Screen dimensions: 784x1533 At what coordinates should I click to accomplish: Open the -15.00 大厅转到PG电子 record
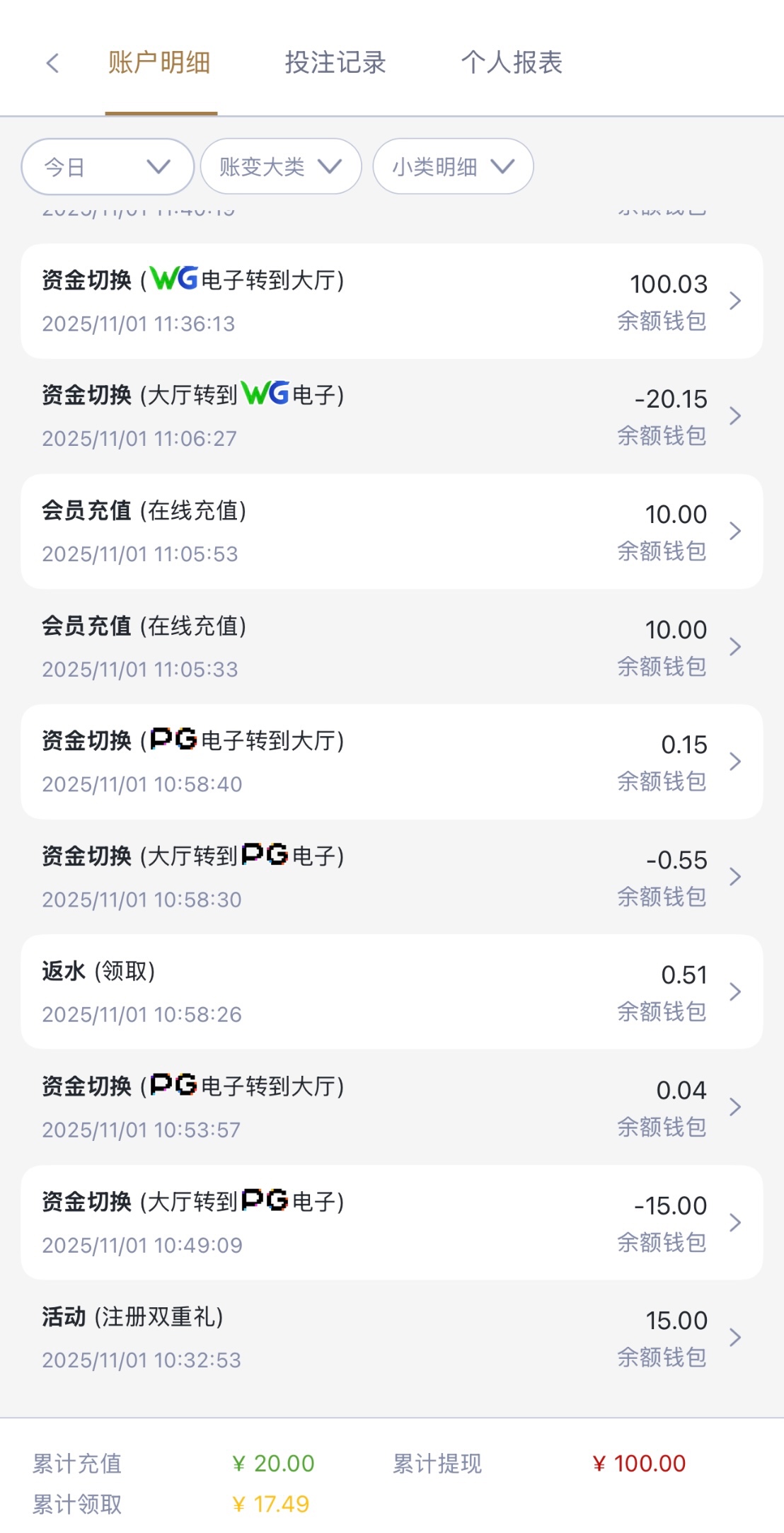391,1222
